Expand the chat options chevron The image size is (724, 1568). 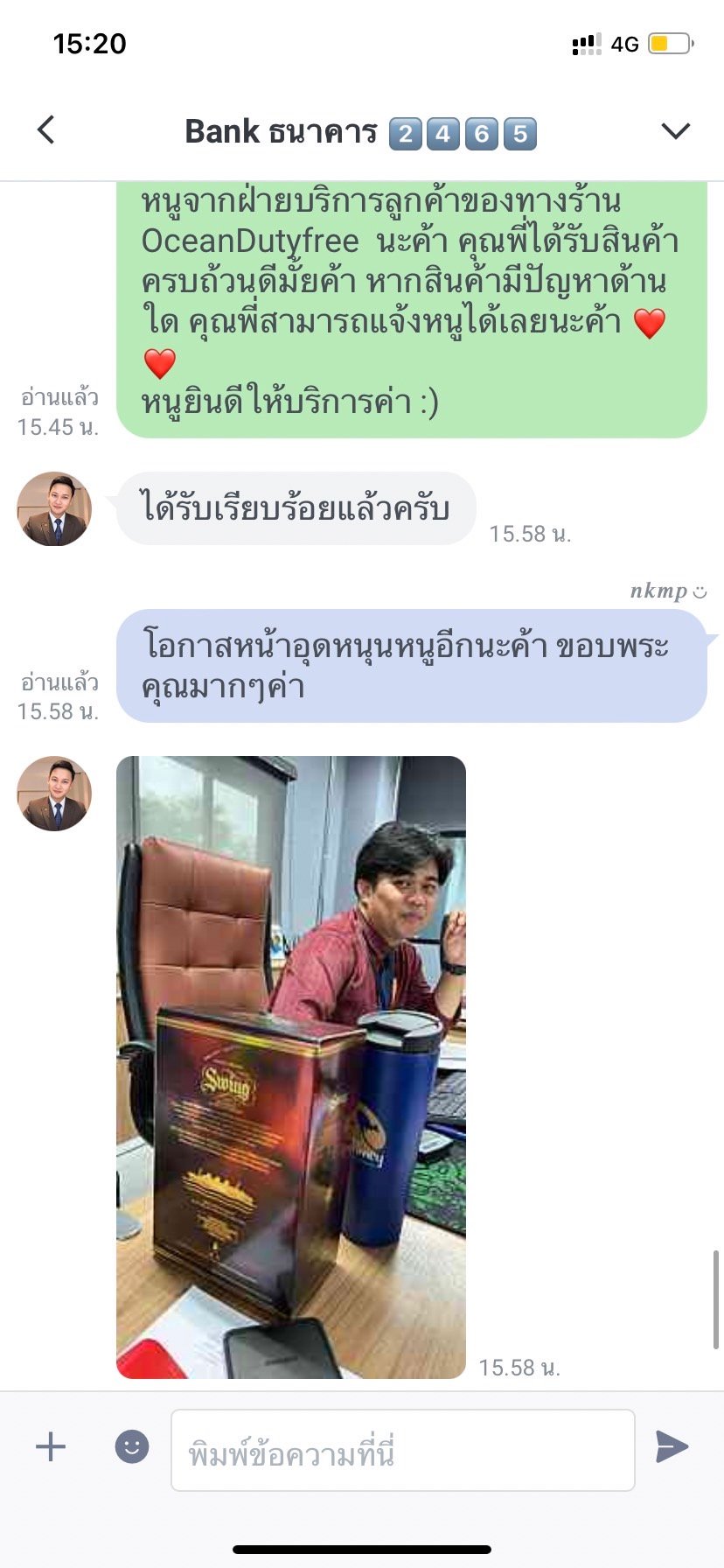(675, 131)
